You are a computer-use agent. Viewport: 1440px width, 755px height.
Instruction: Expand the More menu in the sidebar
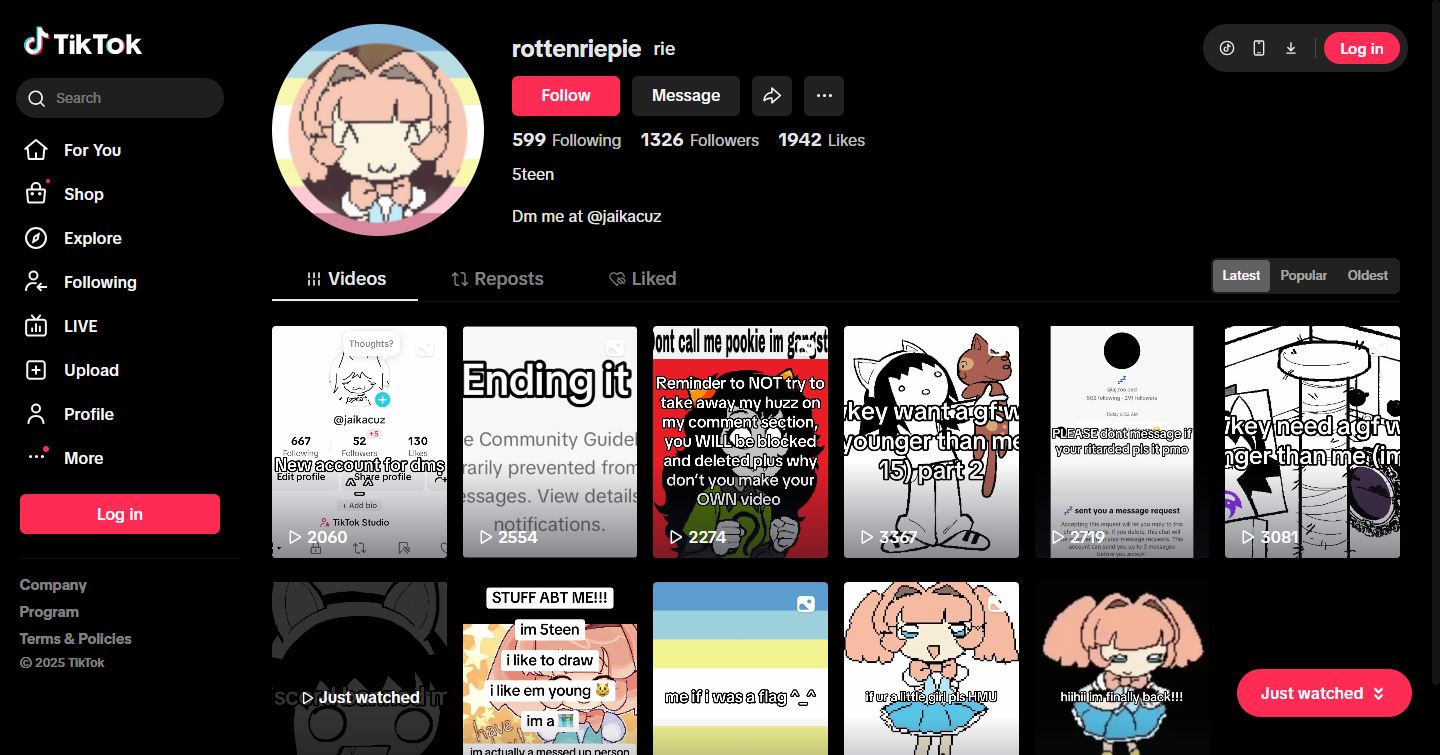point(83,458)
